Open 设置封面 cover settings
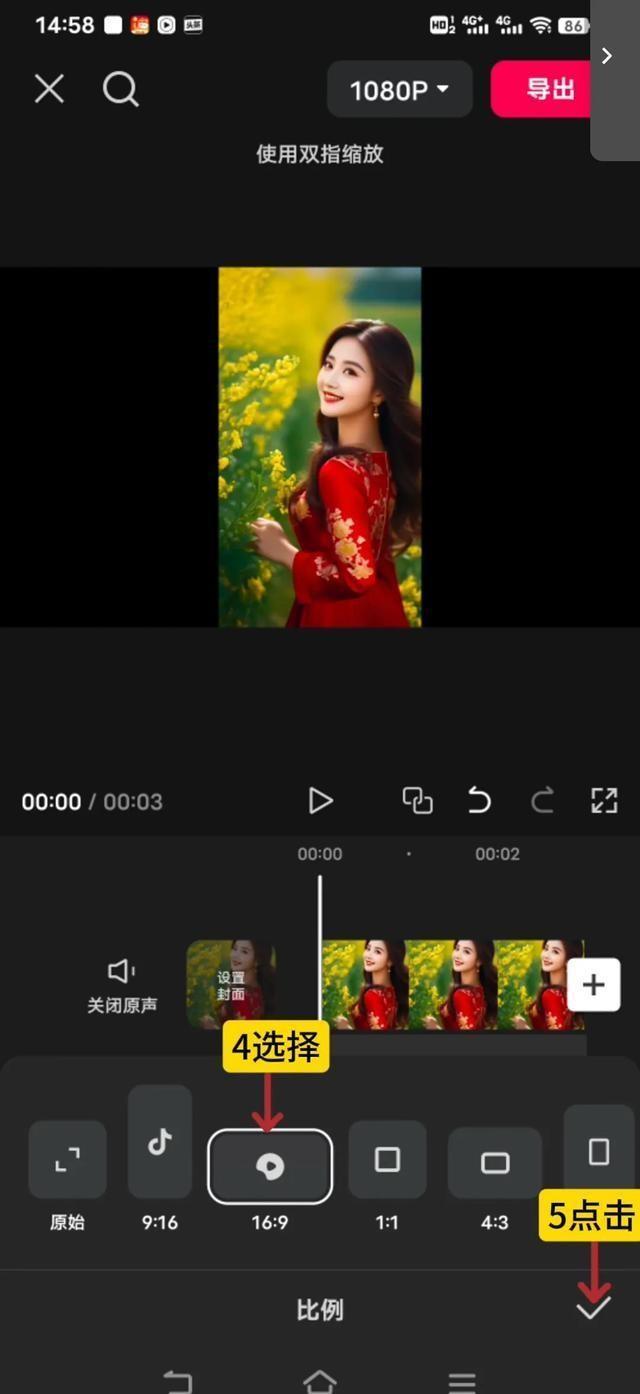 tap(231, 985)
